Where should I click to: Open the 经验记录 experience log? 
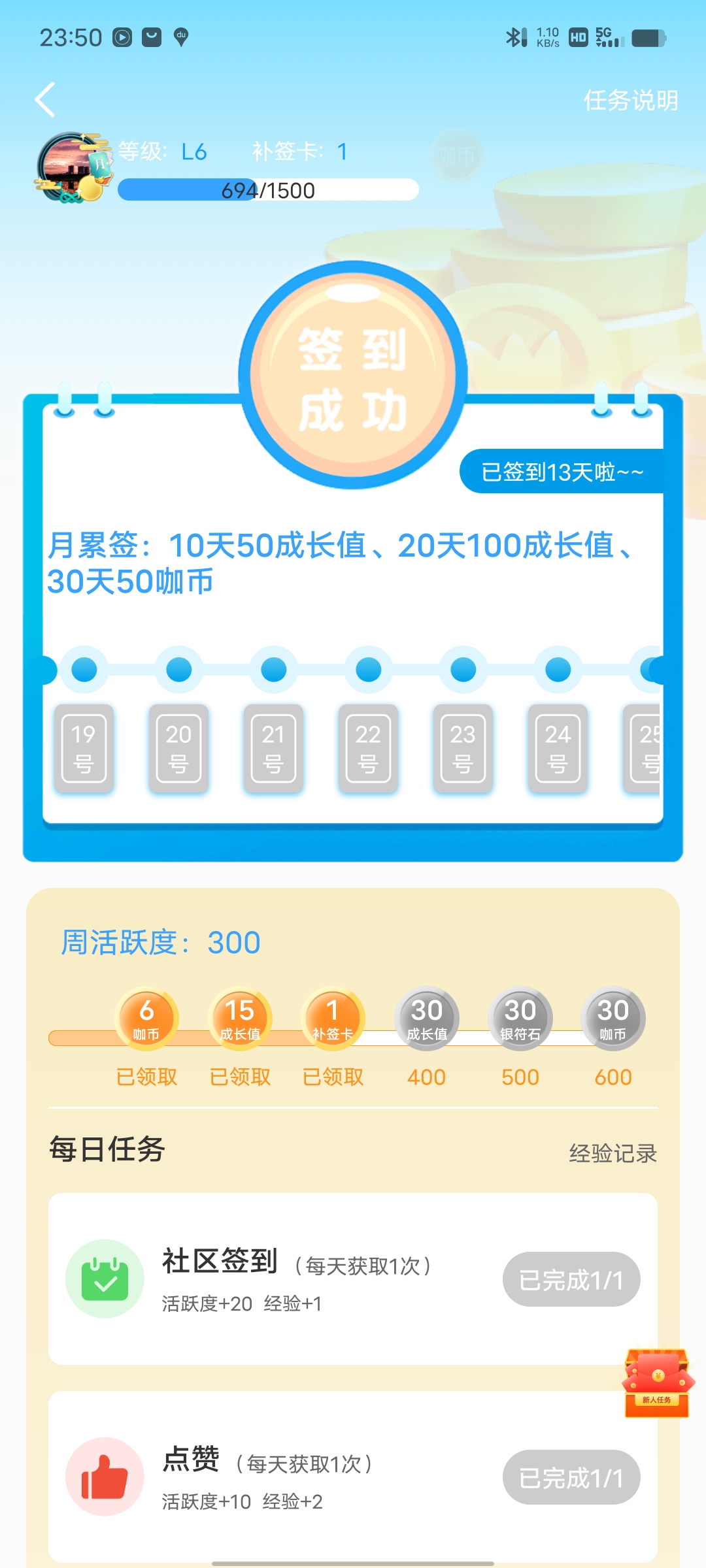(x=613, y=1153)
